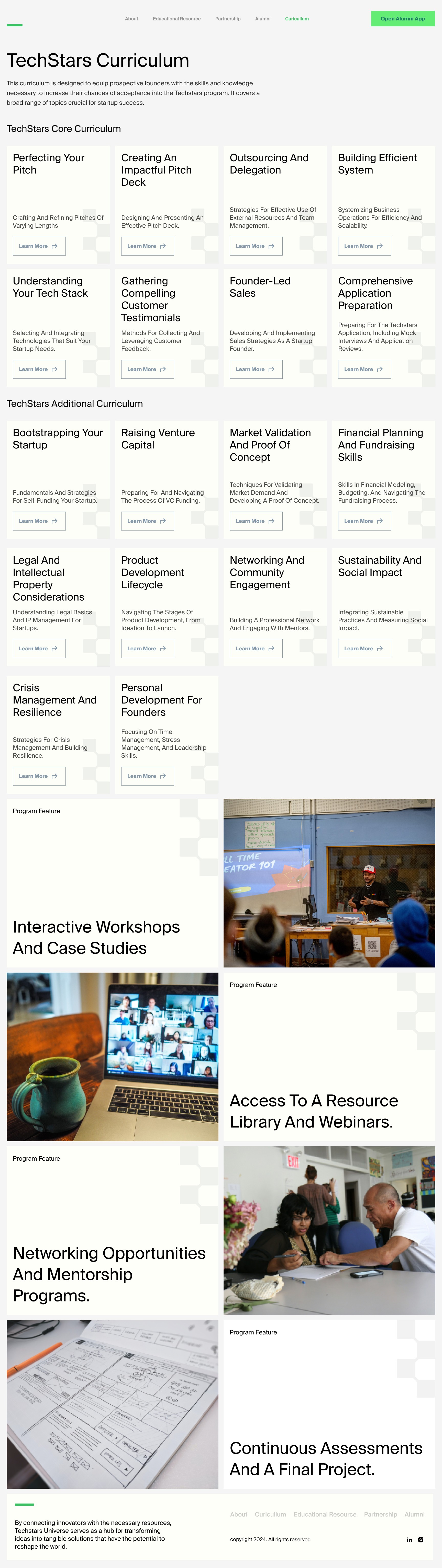Image resolution: width=442 pixels, height=1568 pixels.
Task: Learn more about Market Validation And Proof
Action: tap(256, 521)
